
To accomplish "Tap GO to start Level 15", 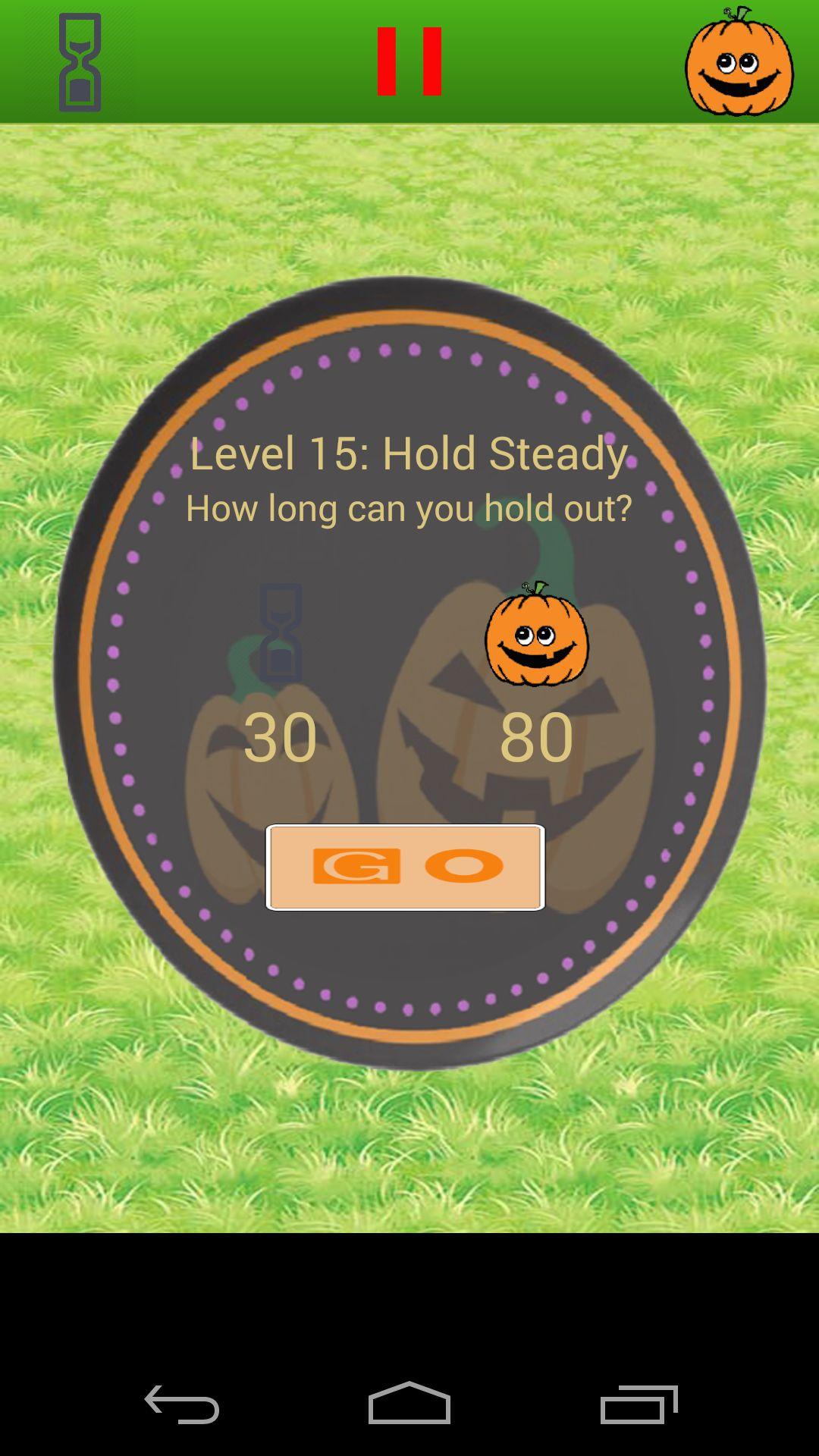I will click(x=405, y=867).
